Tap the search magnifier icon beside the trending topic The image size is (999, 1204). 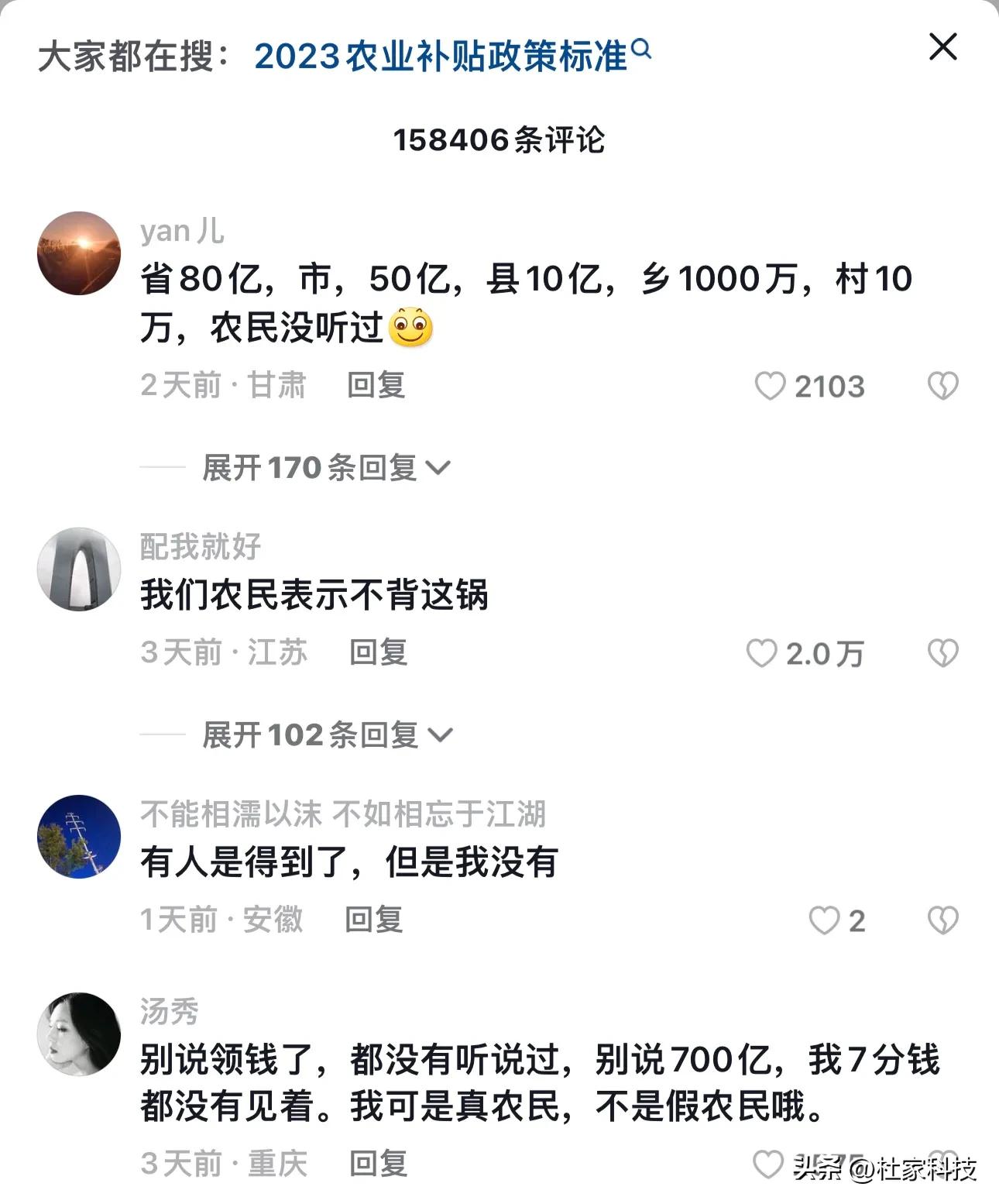[644, 49]
